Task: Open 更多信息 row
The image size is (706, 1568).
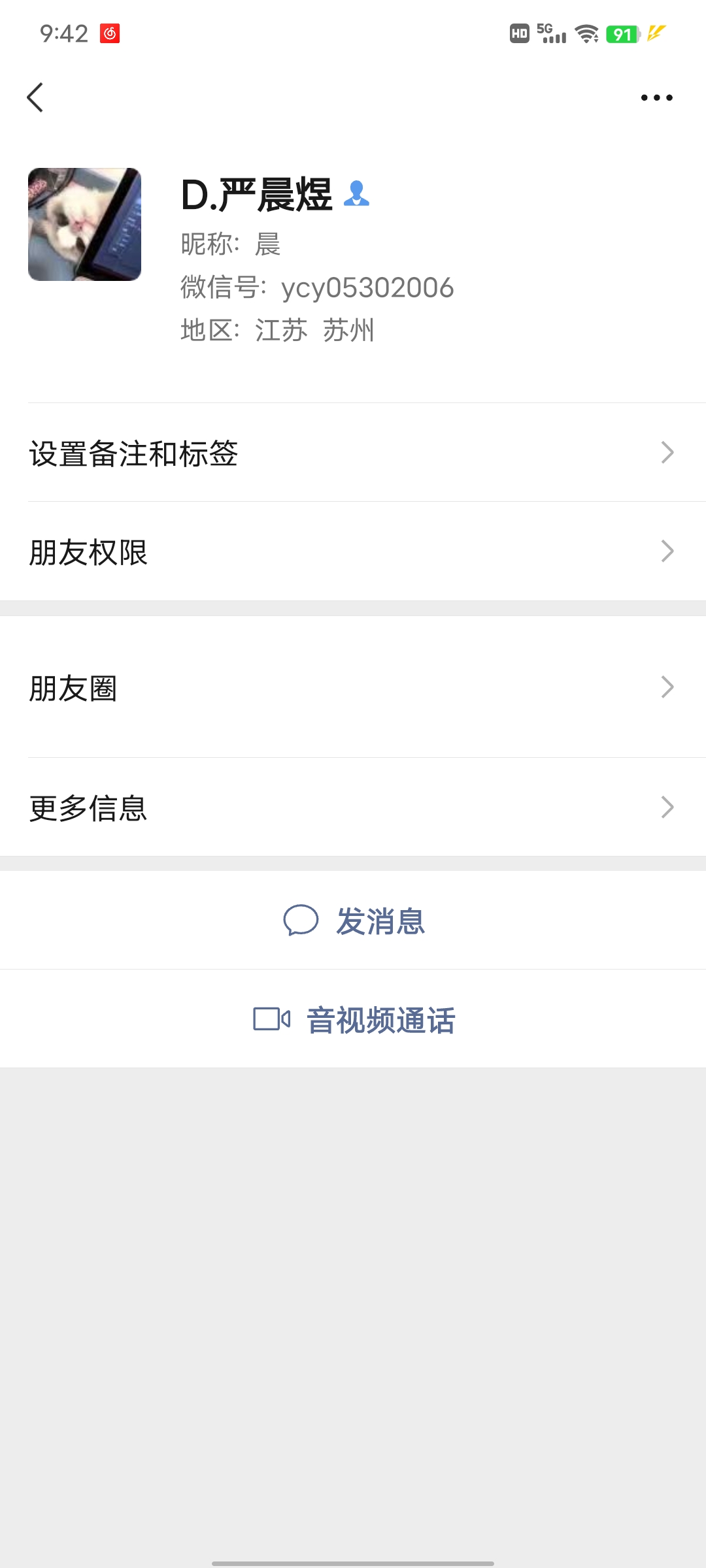Action: [x=353, y=808]
